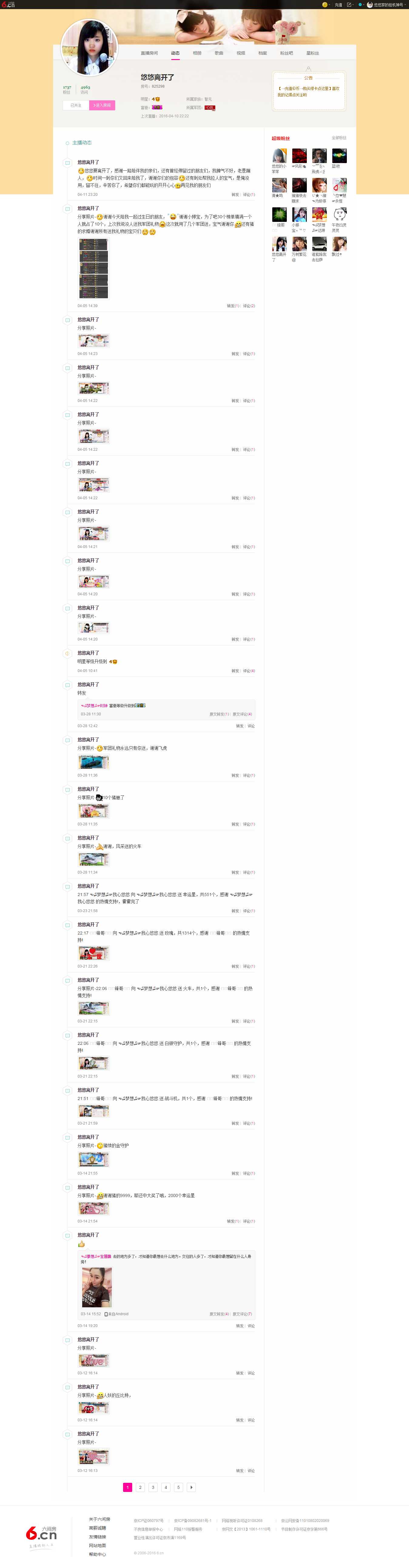Image resolution: width=409 pixels, height=1568 pixels.
Task: Tap the 已关注 follow button
Action: [75, 105]
